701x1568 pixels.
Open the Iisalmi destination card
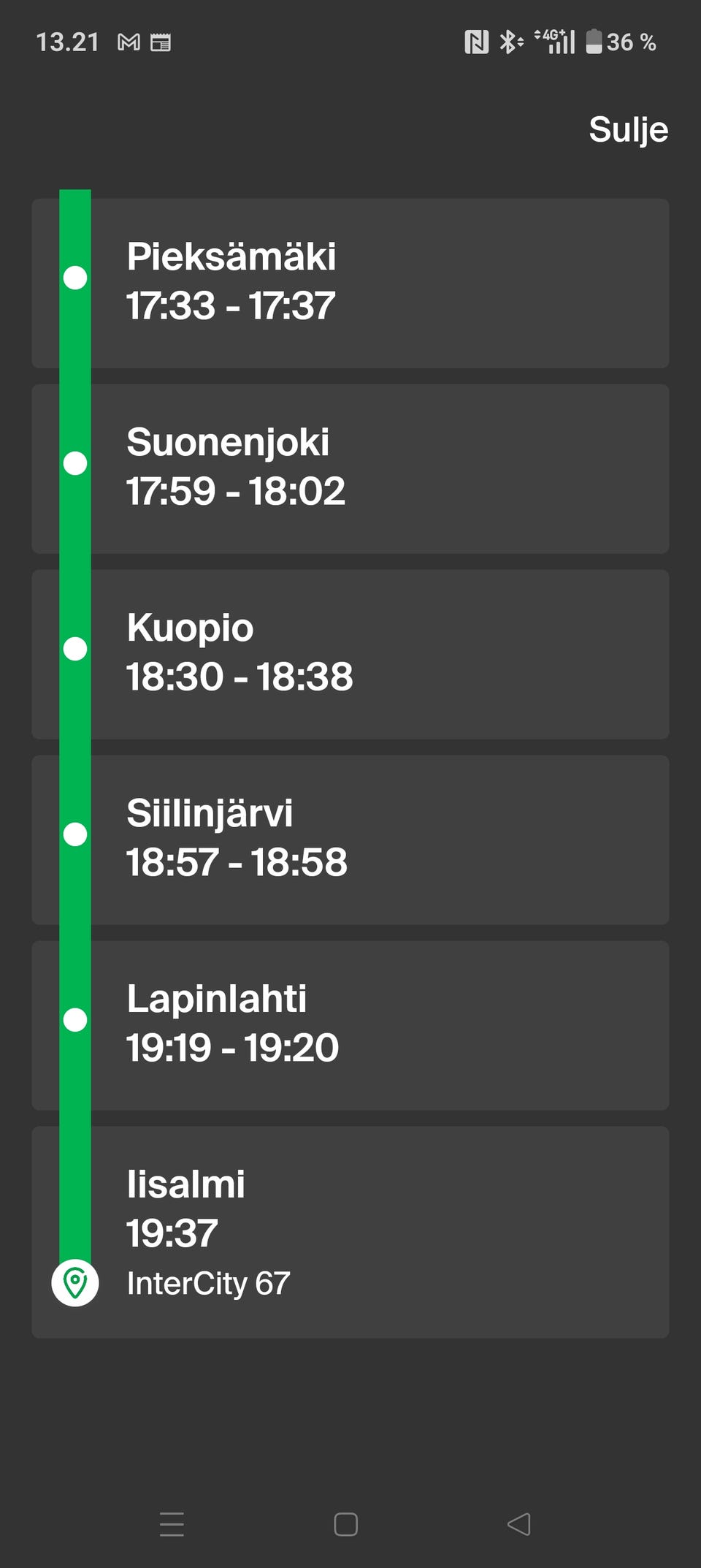coord(350,1233)
